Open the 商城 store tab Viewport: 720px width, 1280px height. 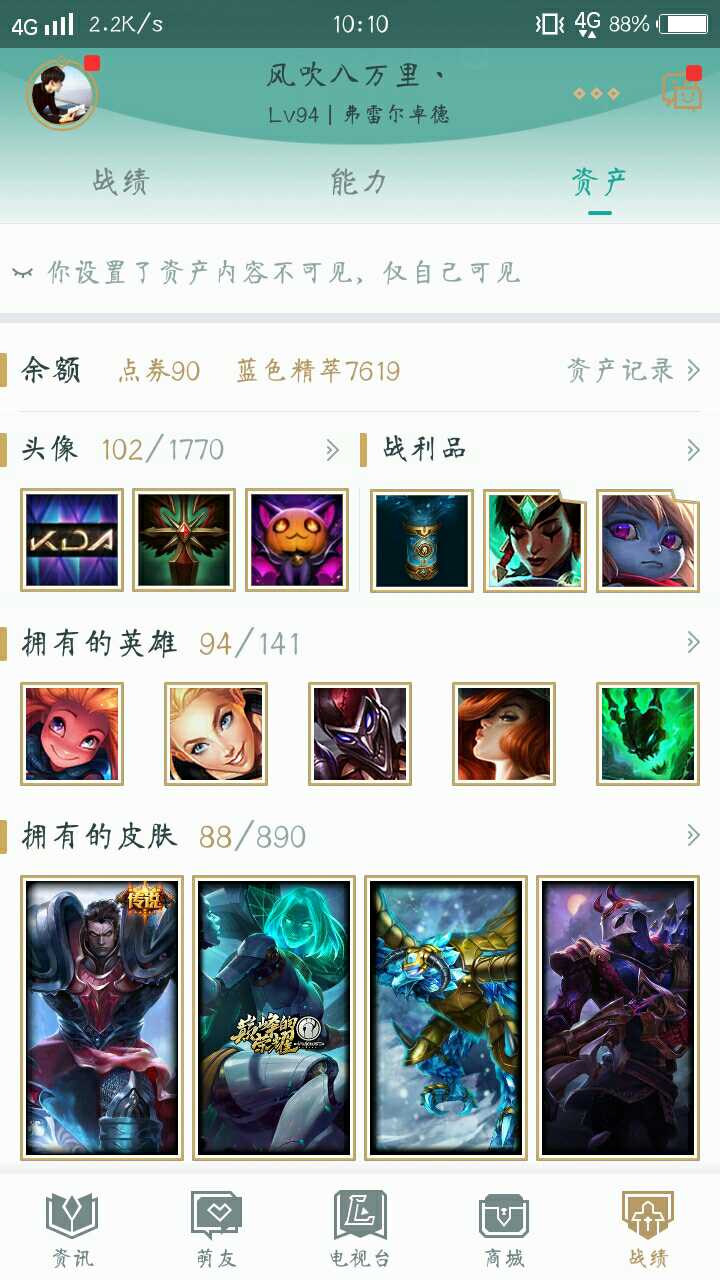(x=504, y=1229)
